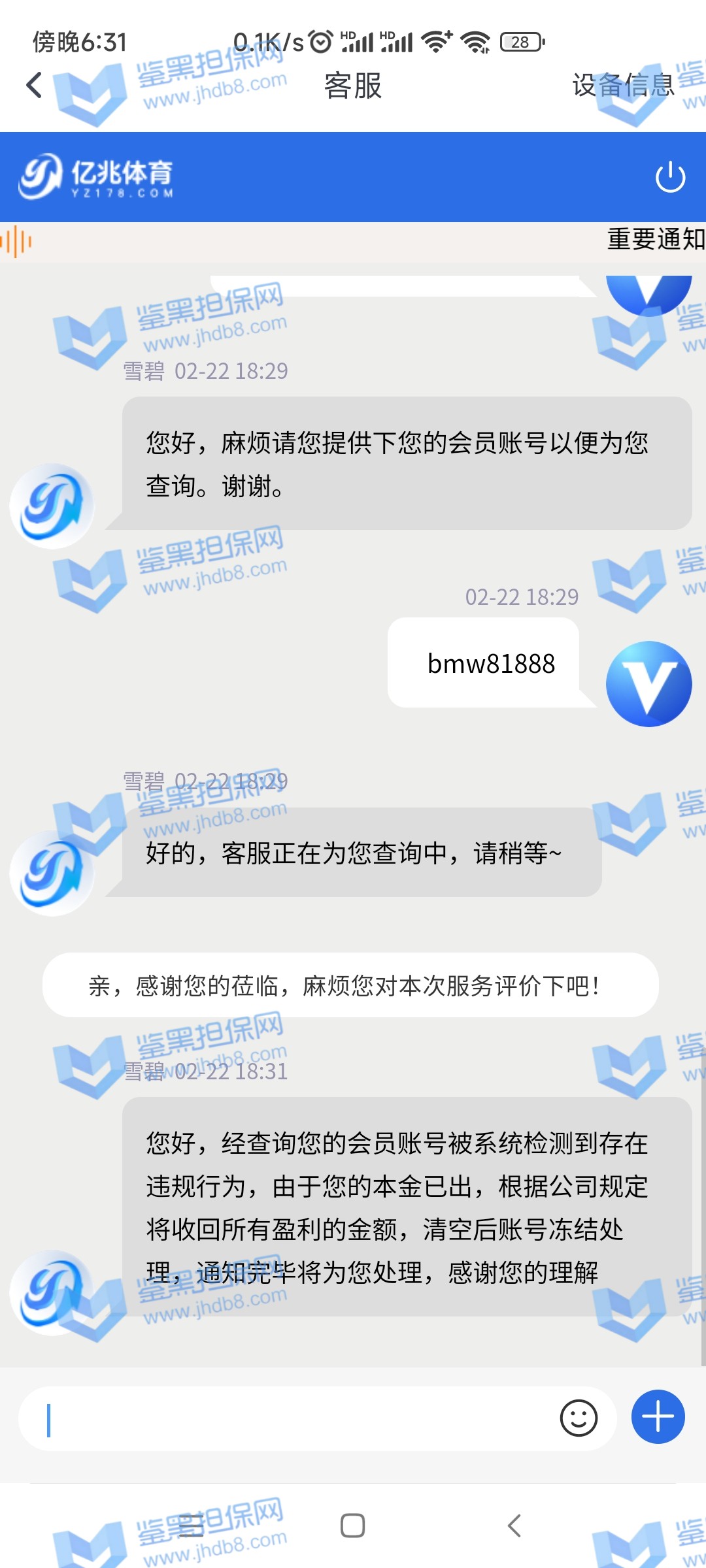The height and width of the screenshot is (1568, 706).
Task: Tap the power icon to end chat
Action: pyautogui.click(x=670, y=177)
